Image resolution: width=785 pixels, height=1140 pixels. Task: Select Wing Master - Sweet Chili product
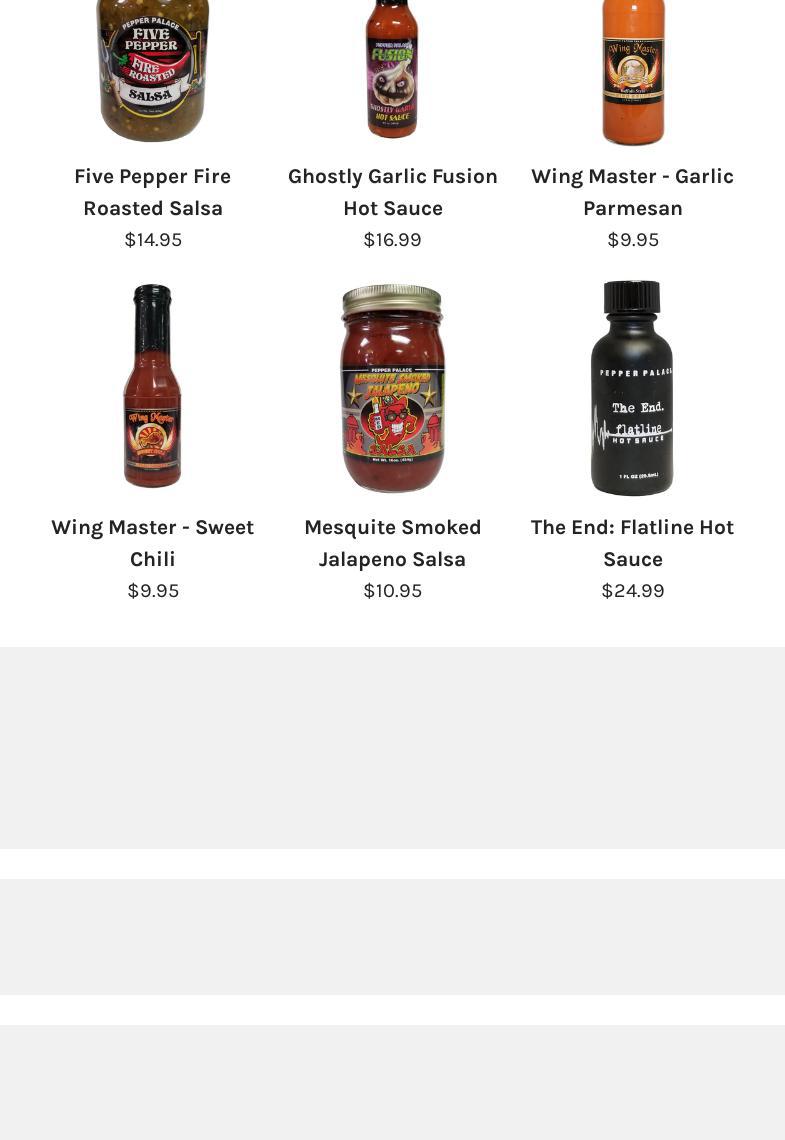click(153, 543)
